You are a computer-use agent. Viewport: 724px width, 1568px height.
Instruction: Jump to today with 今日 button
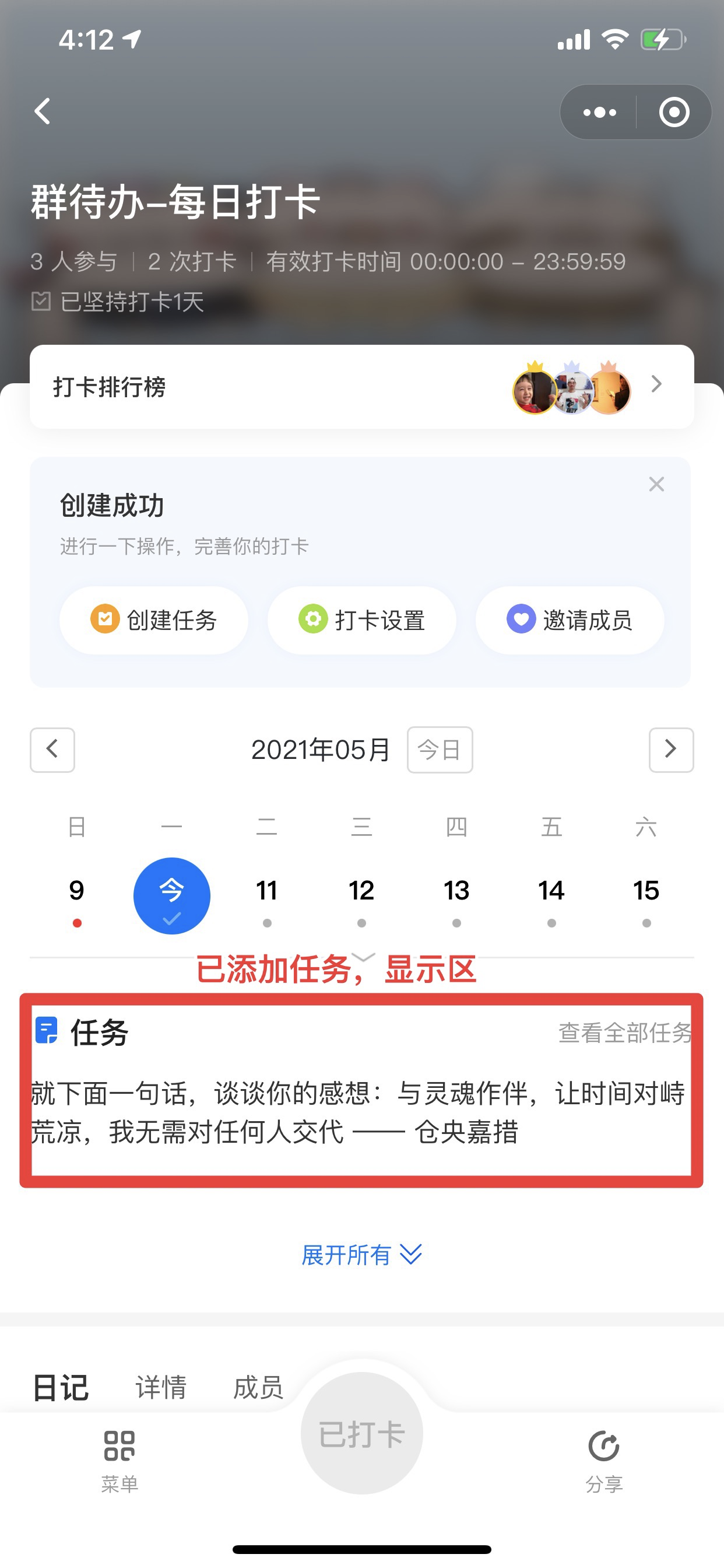pos(440,750)
